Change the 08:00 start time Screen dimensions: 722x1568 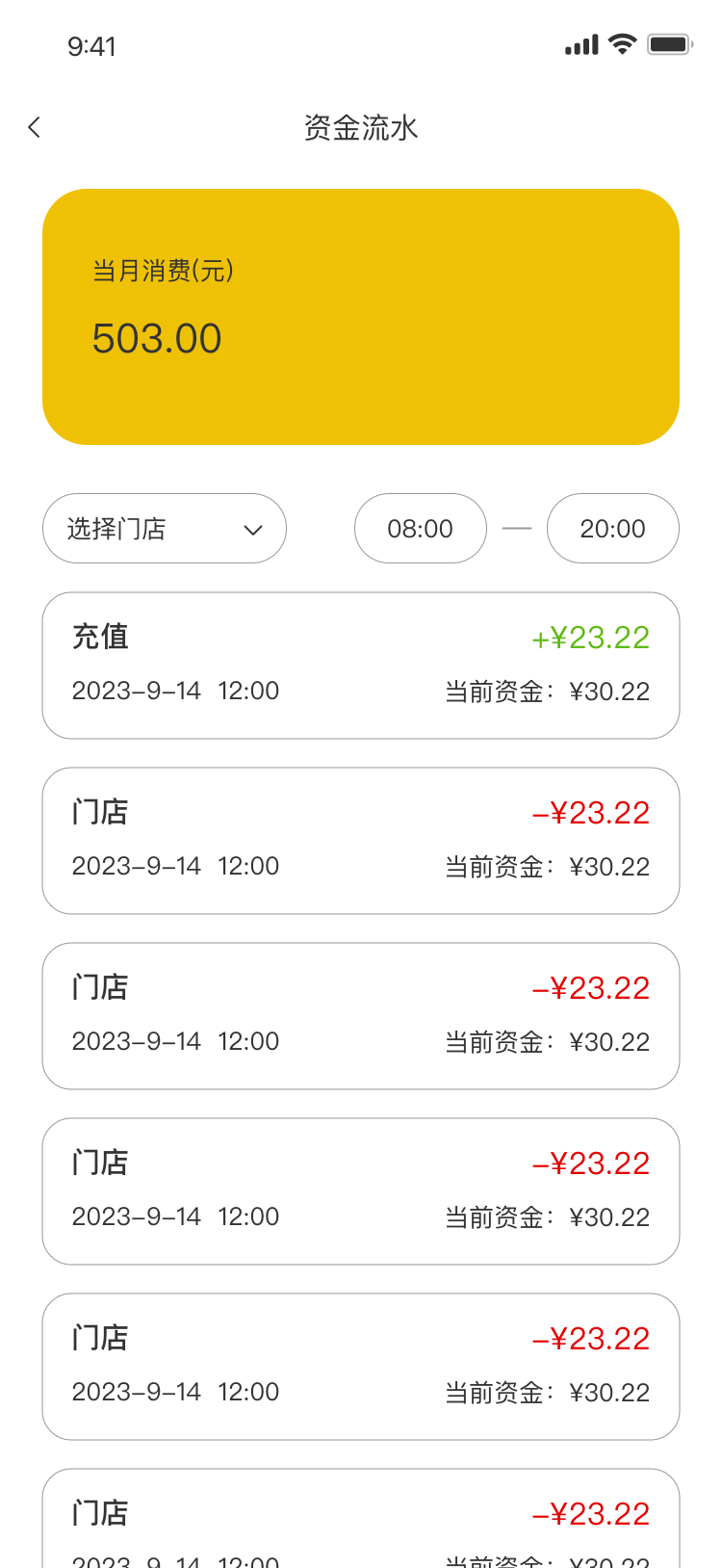[421, 529]
